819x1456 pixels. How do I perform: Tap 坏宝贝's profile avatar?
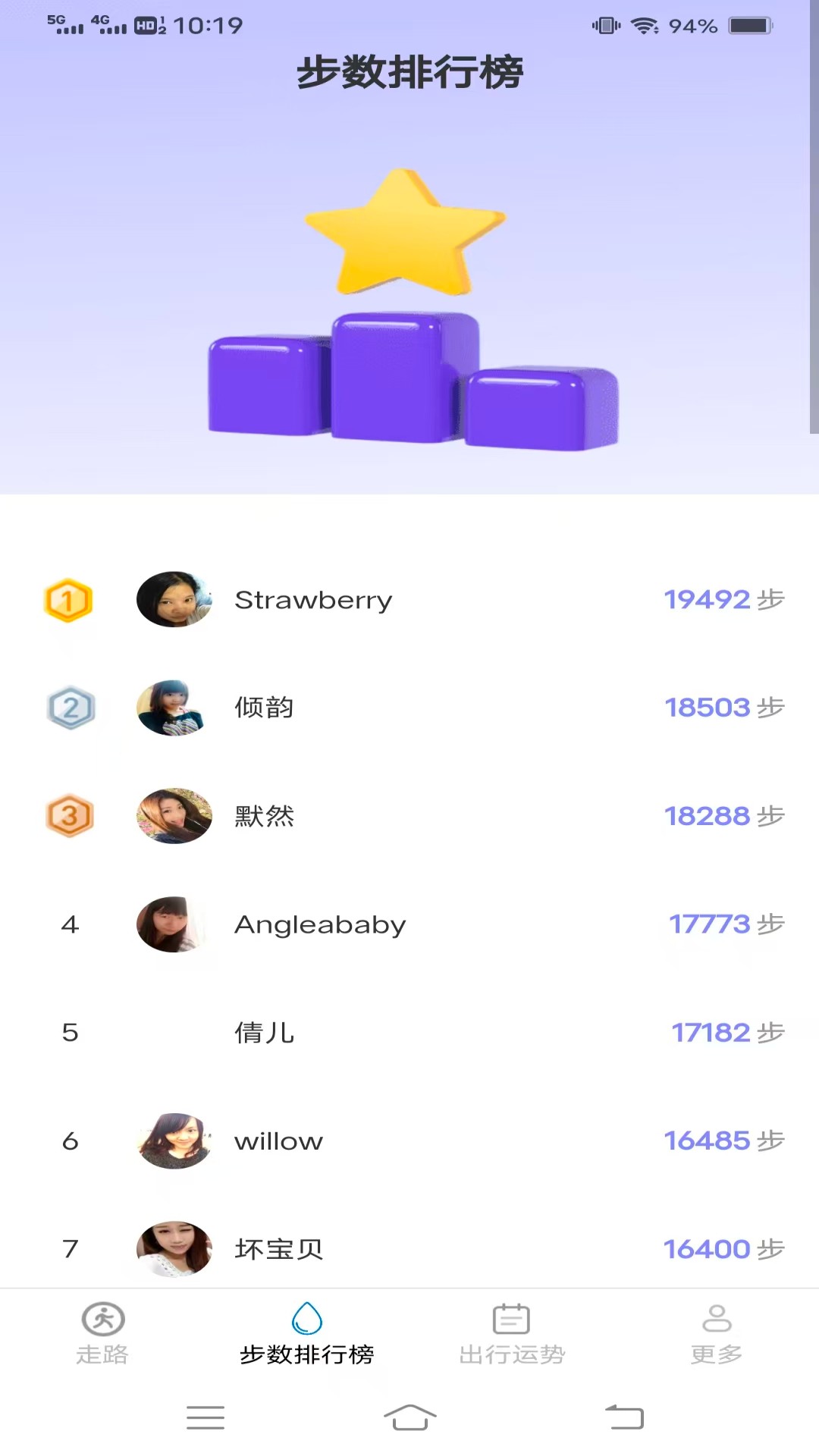click(x=174, y=1249)
